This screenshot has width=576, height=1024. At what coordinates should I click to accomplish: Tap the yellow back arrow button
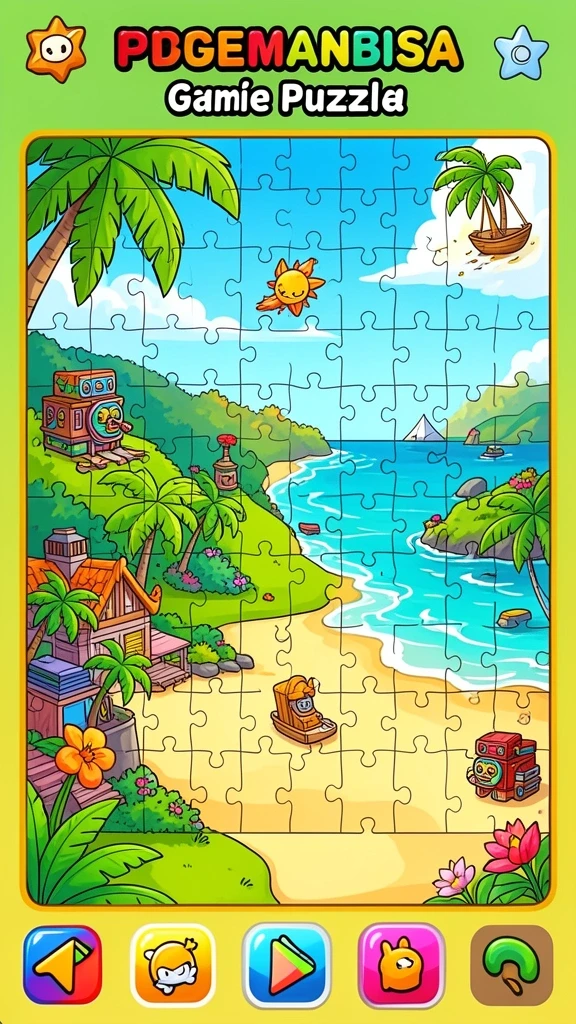pyautogui.click(x=63, y=965)
